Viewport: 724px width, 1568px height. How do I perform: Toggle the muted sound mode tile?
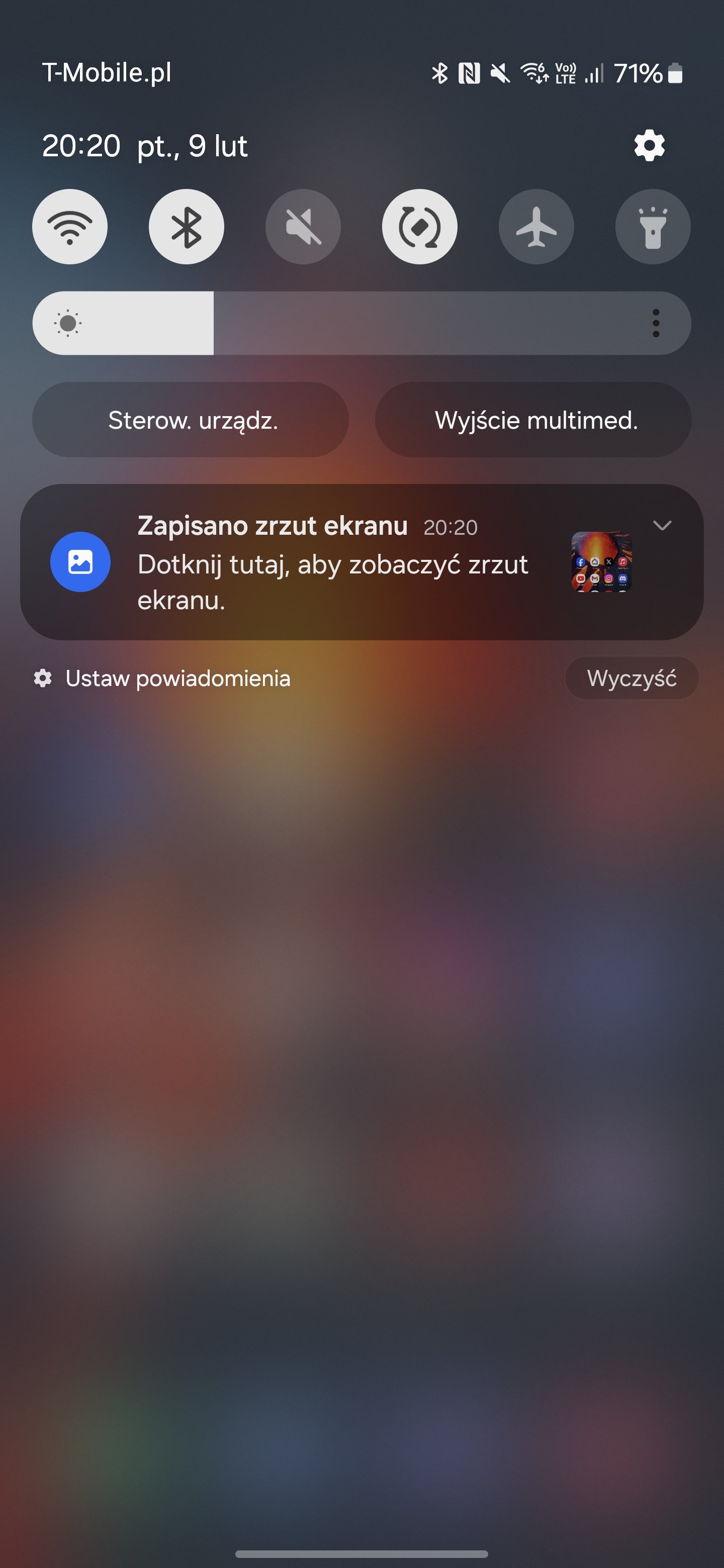[303, 227]
